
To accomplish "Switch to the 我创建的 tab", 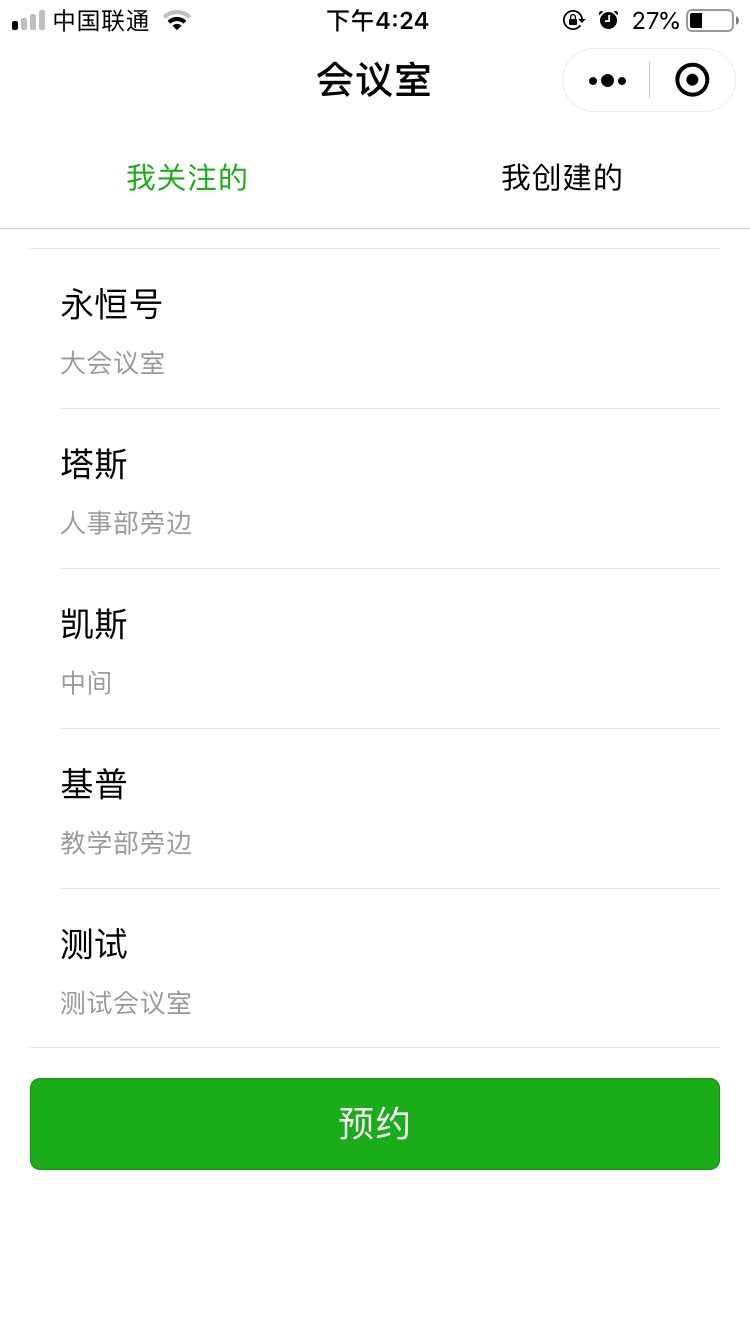I will click(562, 177).
